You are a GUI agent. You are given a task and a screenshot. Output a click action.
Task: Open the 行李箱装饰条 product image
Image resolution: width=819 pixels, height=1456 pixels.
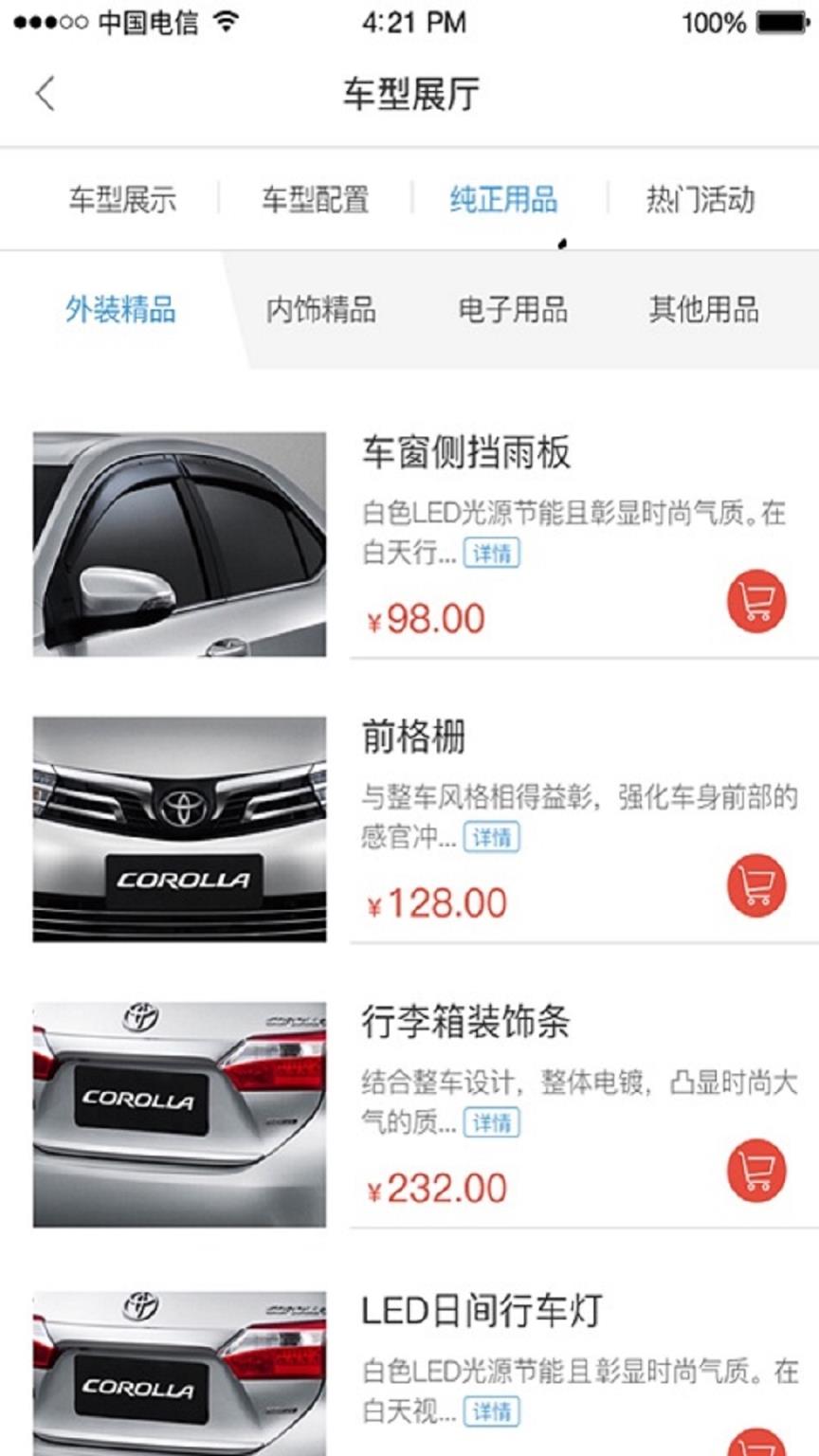pos(179,1114)
